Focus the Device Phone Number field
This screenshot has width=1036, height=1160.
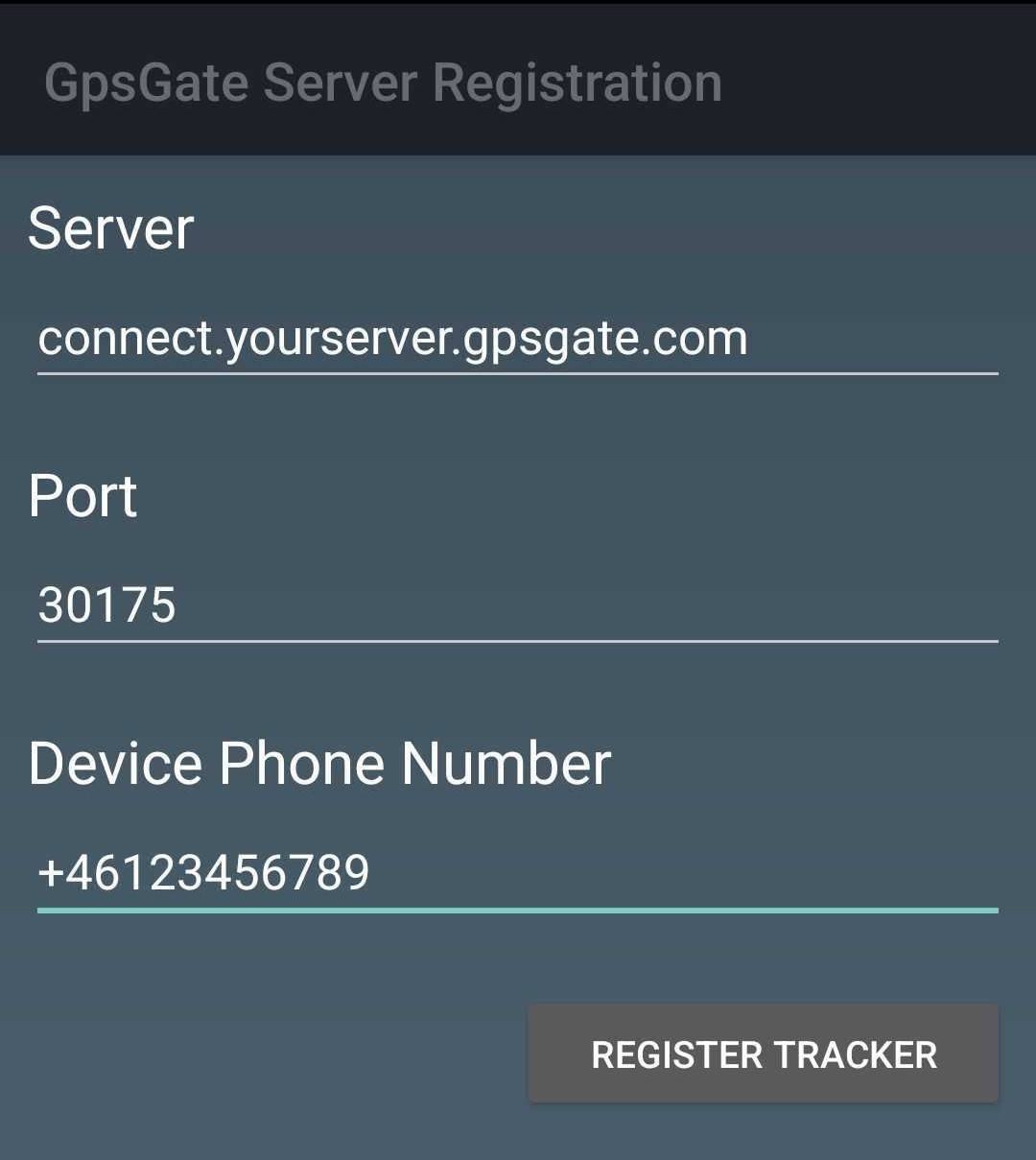click(x=517, y=873)
